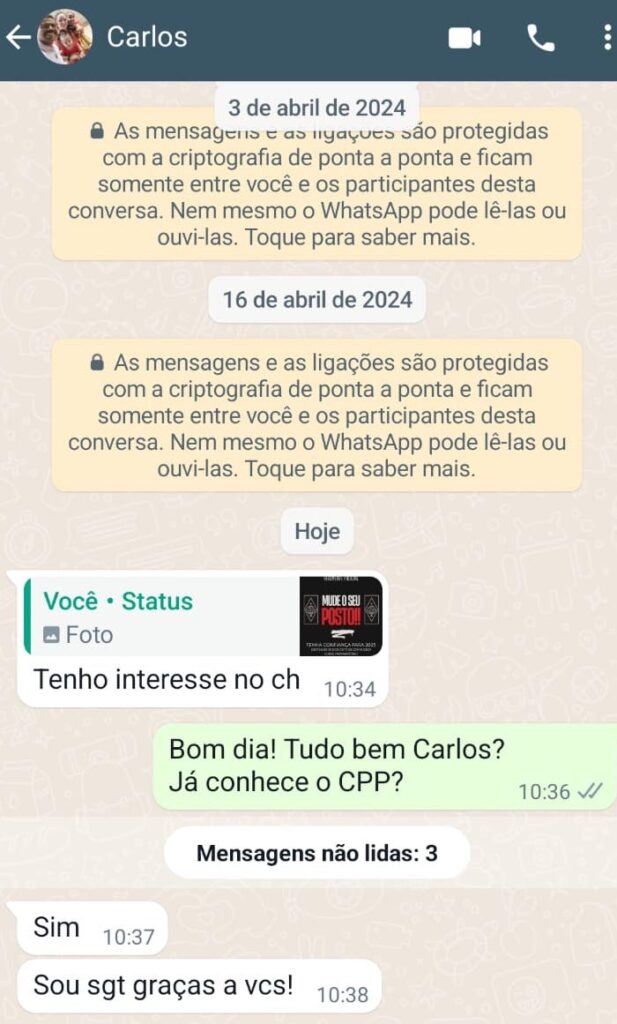Start a voice call with Carlos
This screenshot has height=1024, width=617.
coord(541,39)
